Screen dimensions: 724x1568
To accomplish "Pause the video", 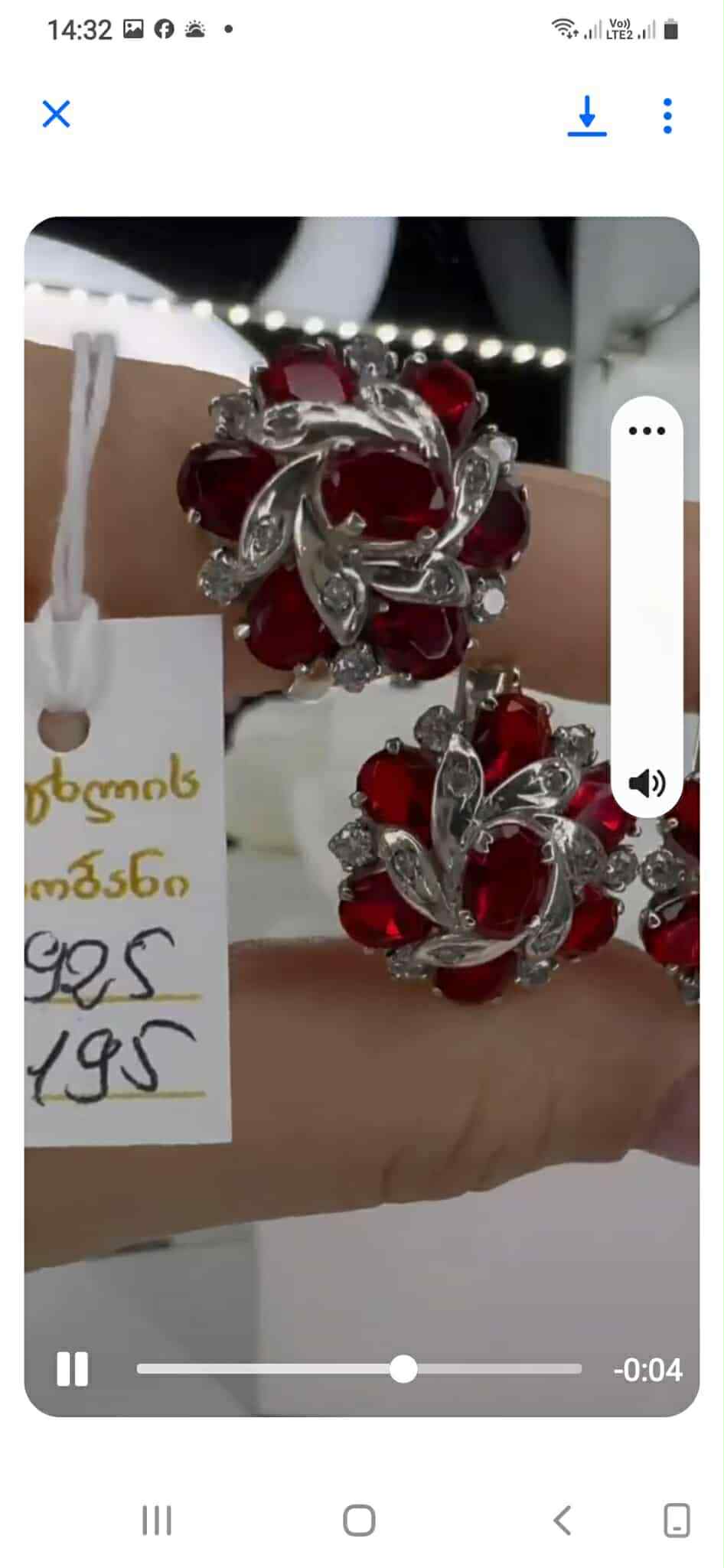I will [x=73, y=1369].
